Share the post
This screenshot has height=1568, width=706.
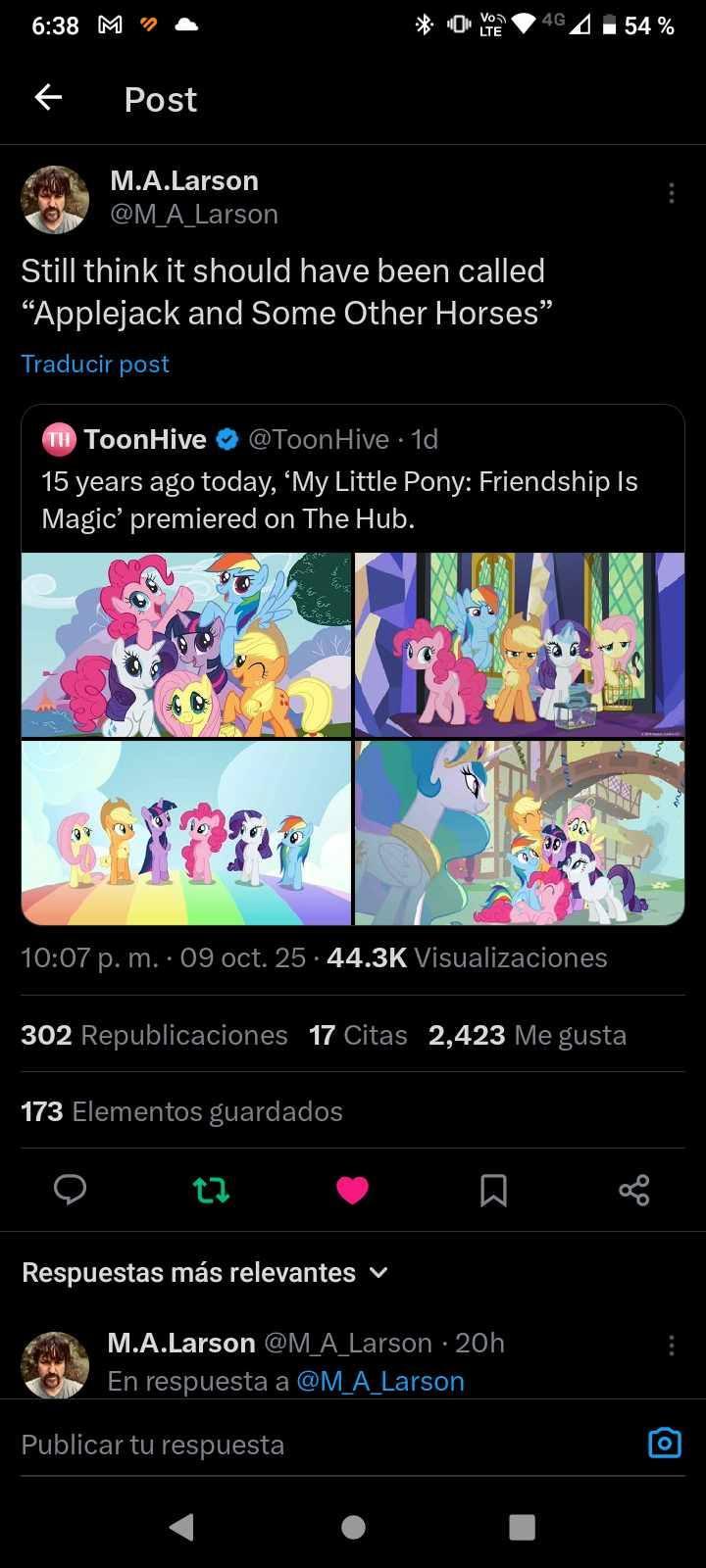[634, 1190]
